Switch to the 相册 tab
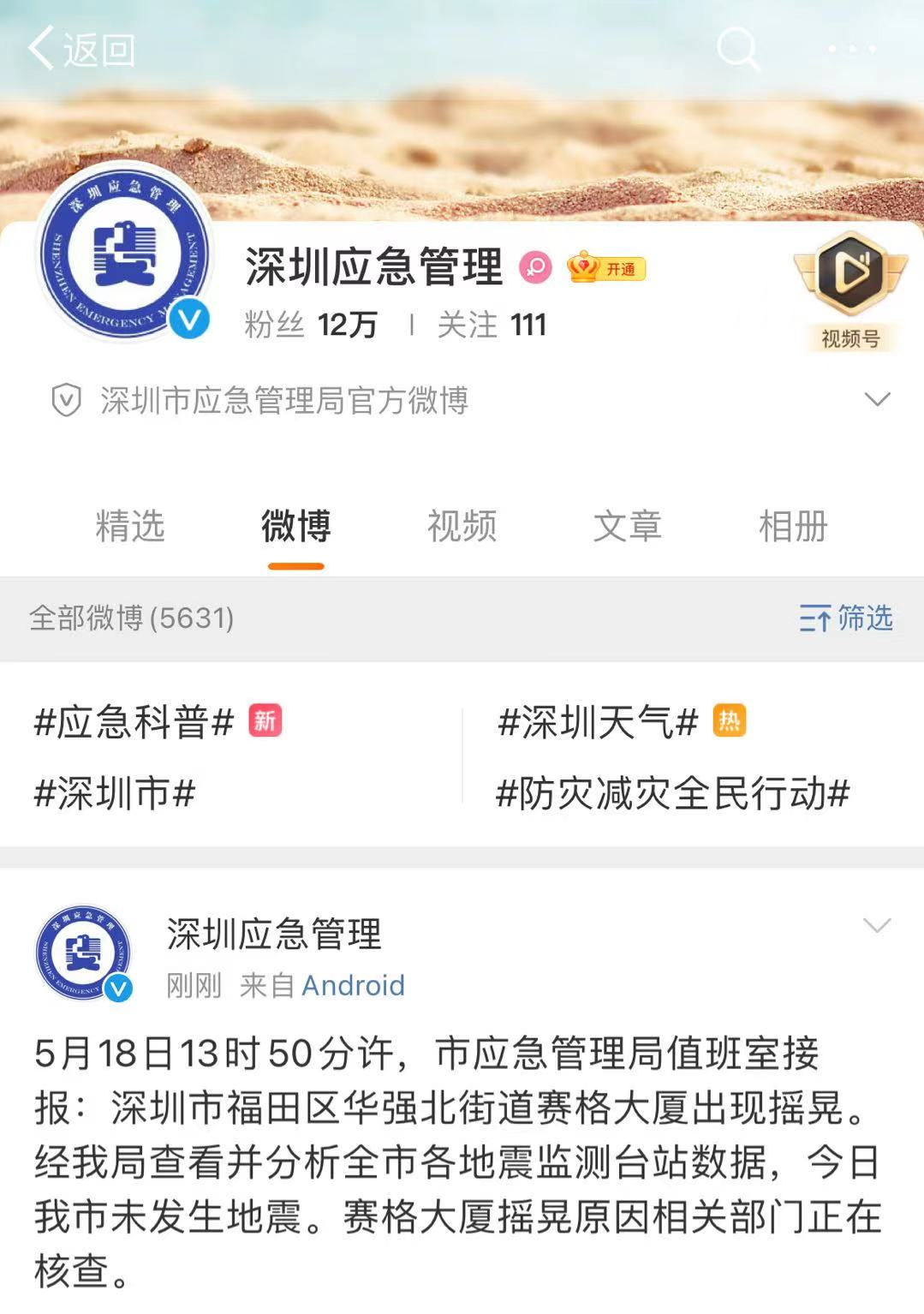 793,526
